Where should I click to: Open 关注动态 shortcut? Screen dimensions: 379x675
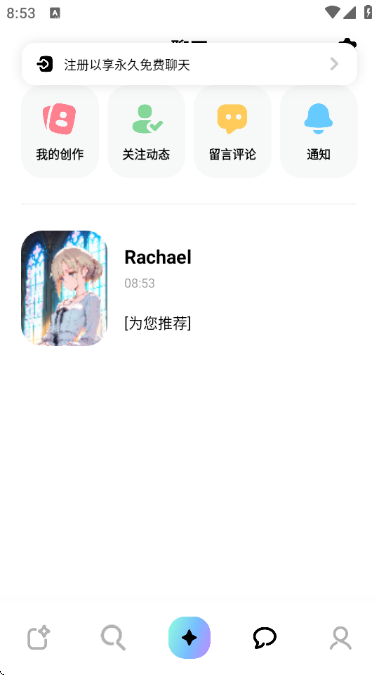[x=146, y=131]
